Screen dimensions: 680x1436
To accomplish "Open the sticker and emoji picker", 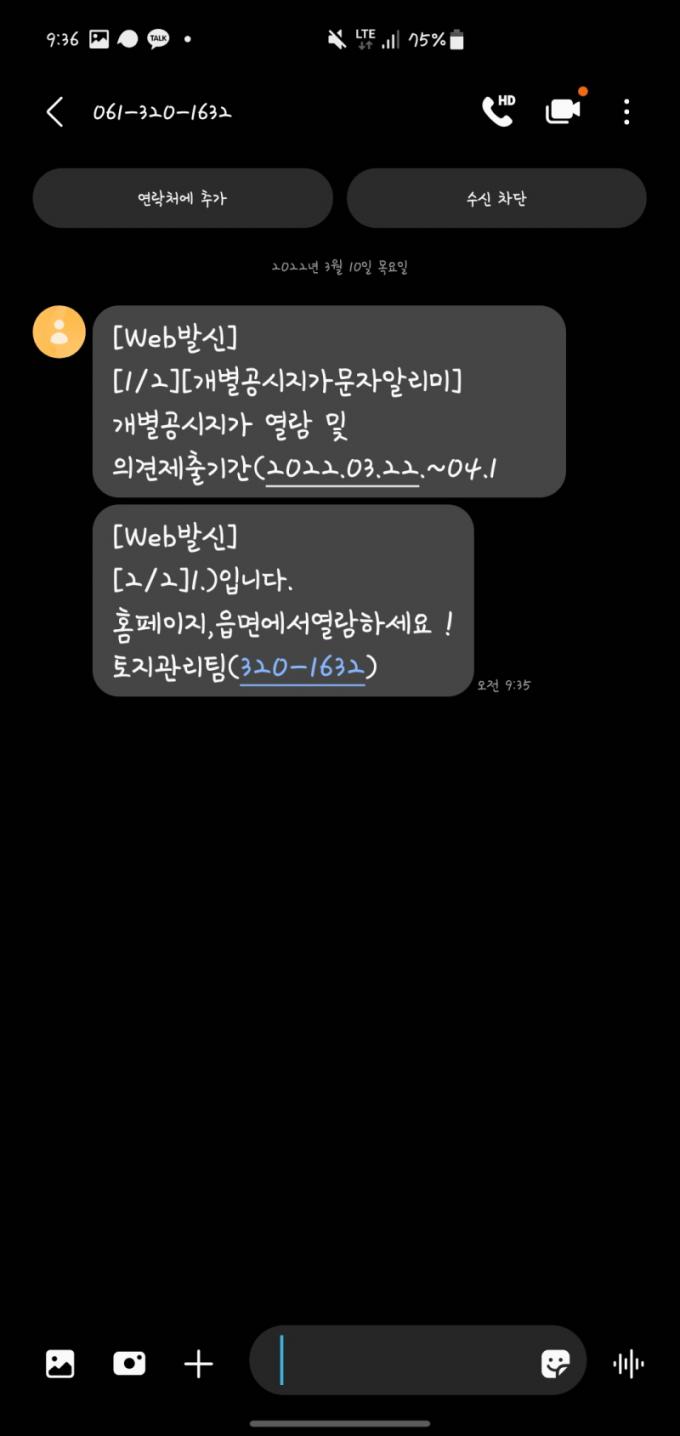I will (555, 1363).
